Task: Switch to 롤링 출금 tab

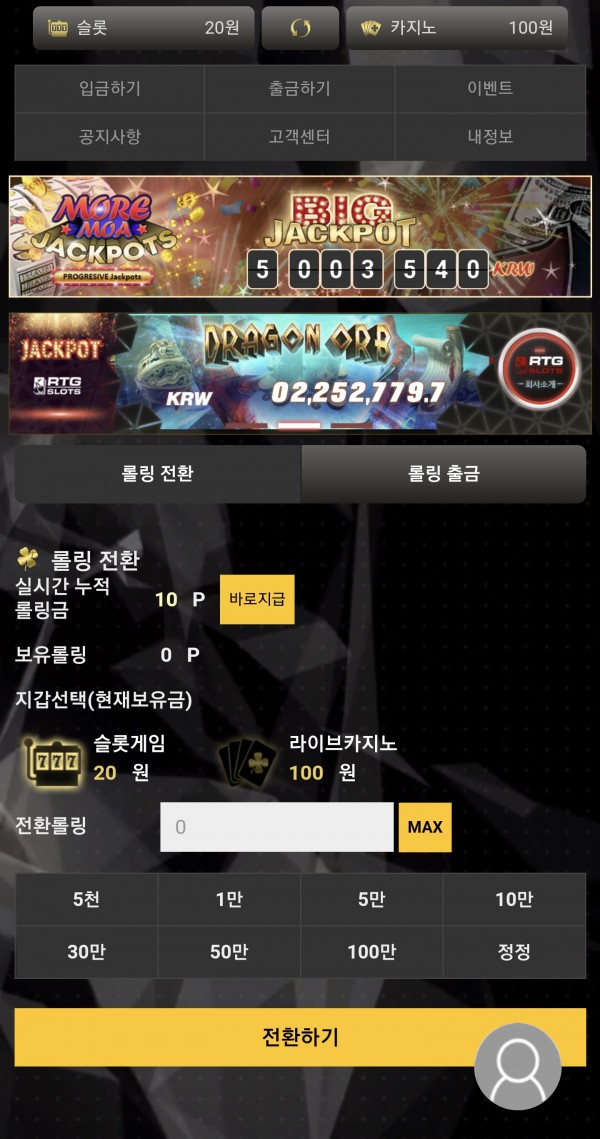Action: [443, 473]
